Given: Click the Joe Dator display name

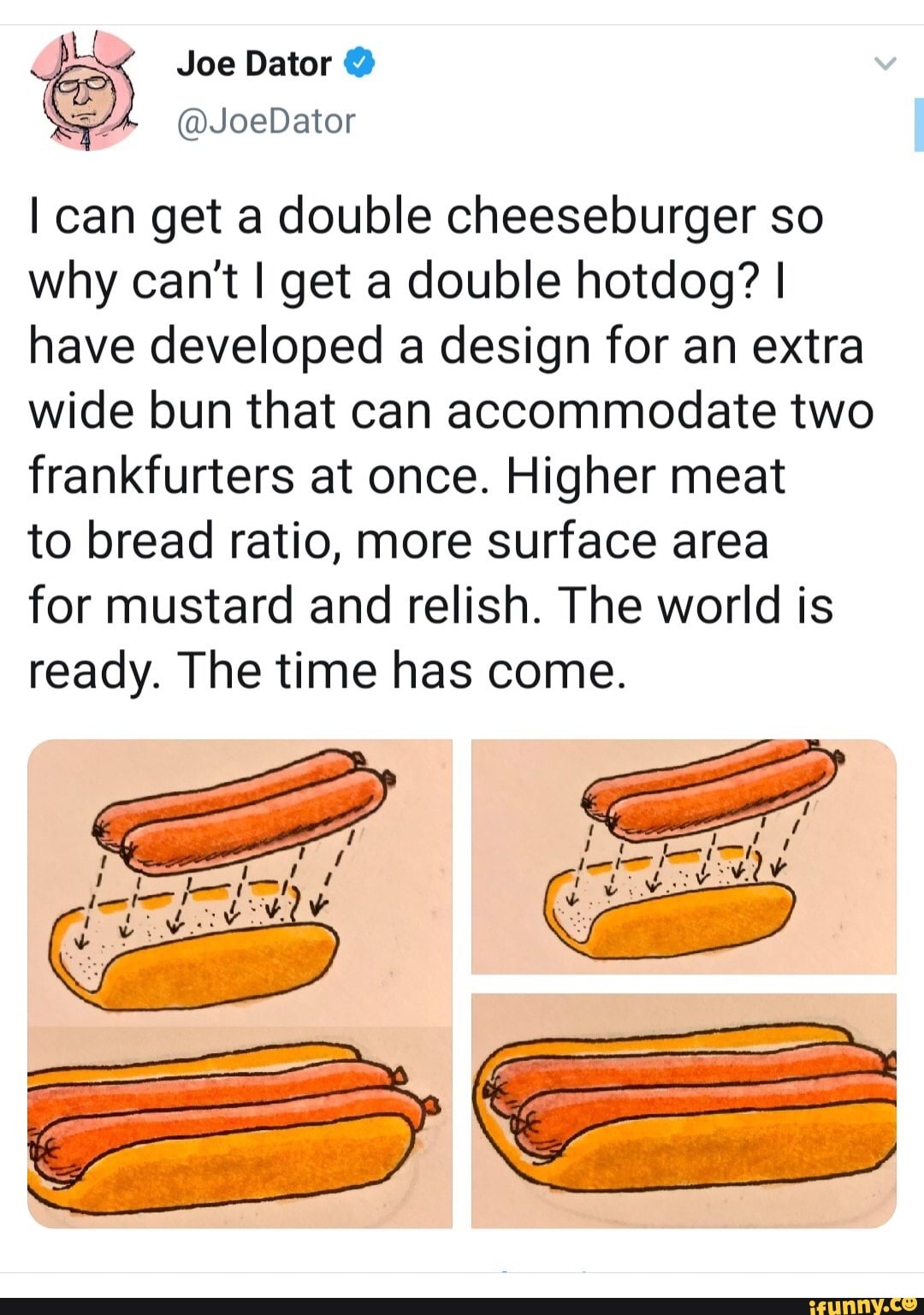Looking at the screenshot, I should tap(252, 62).
